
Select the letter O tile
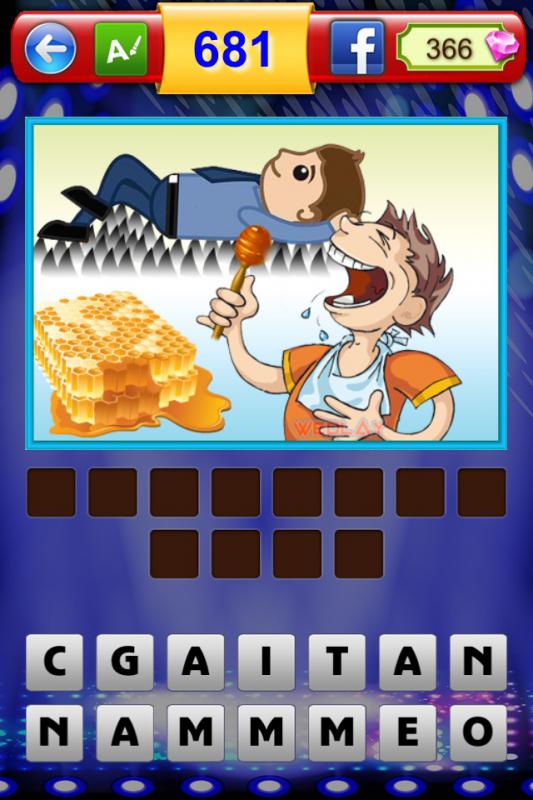pos(478,733)
